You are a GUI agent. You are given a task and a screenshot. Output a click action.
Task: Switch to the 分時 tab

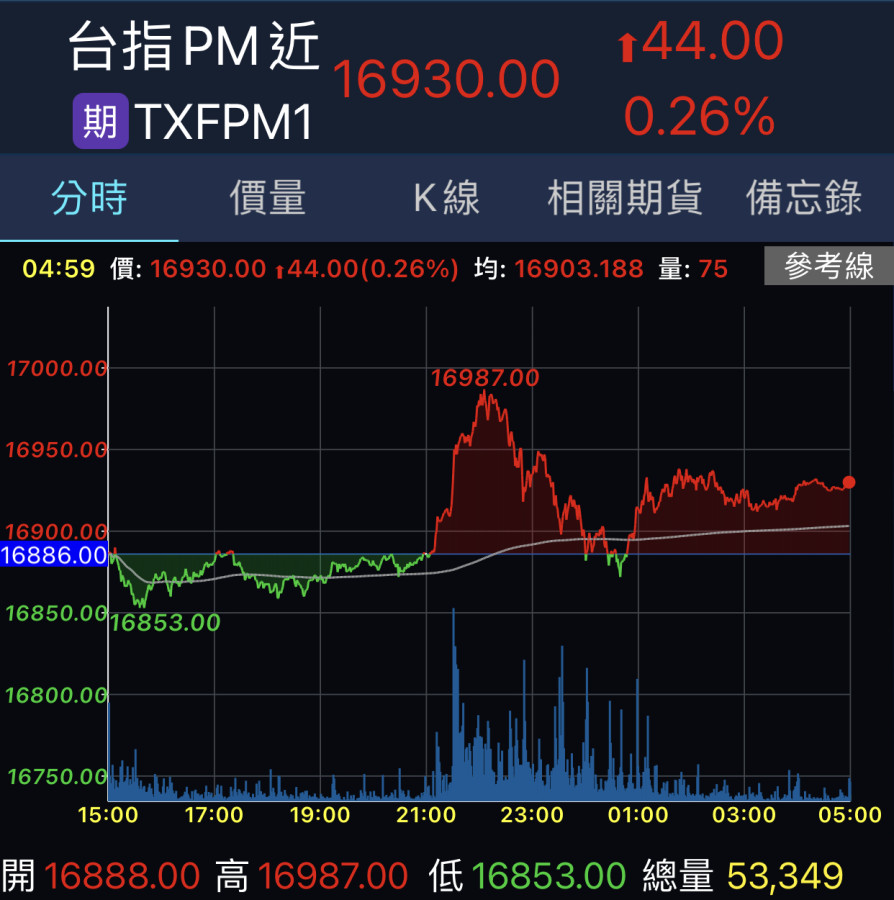click(x=89, y=198)
